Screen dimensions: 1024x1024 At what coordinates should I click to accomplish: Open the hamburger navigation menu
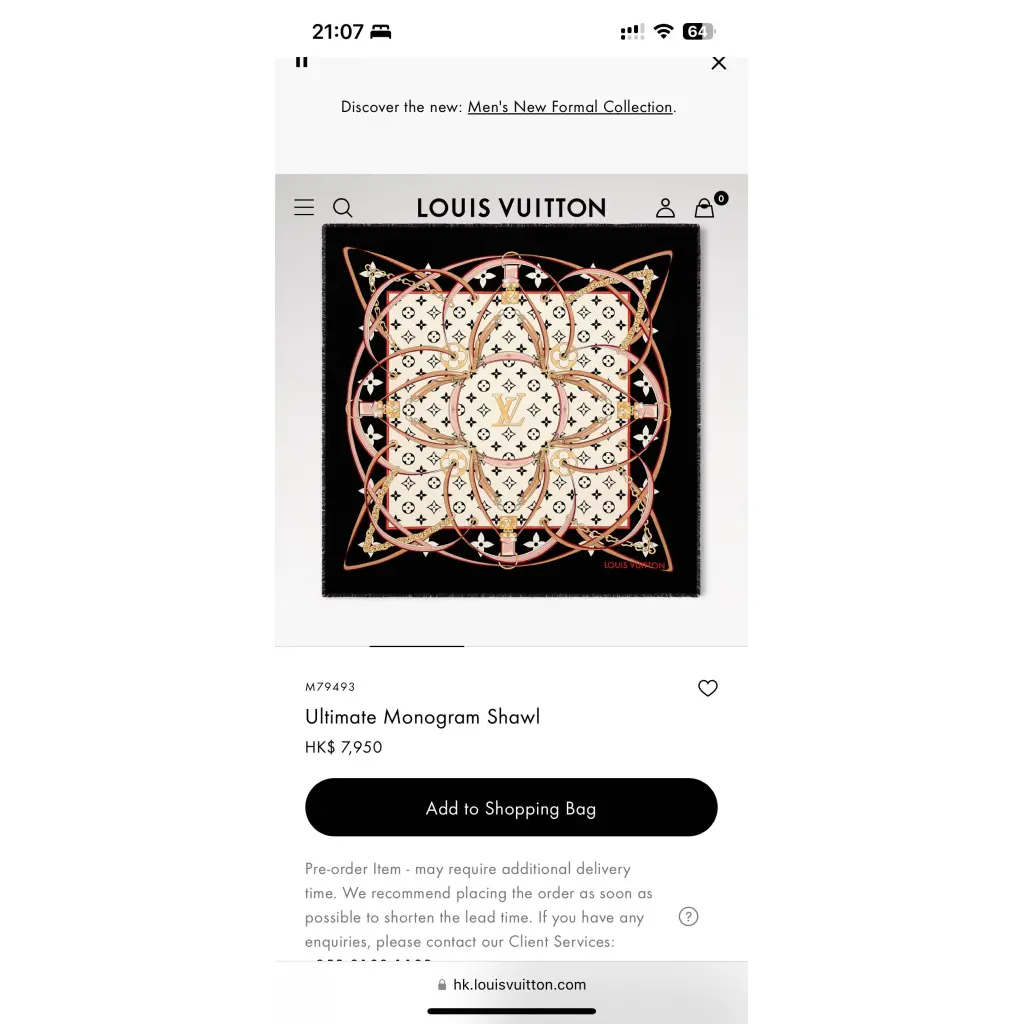[304, 207]
